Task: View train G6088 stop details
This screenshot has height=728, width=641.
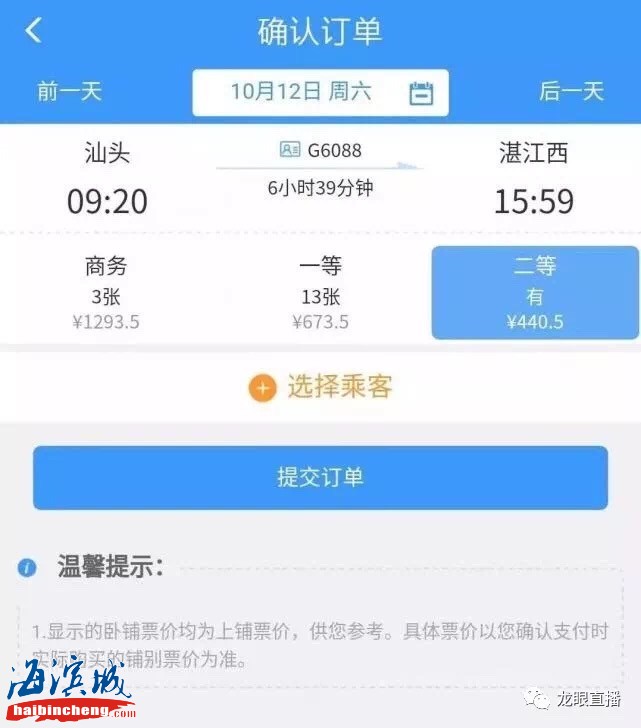Action: tap(320, 151)
